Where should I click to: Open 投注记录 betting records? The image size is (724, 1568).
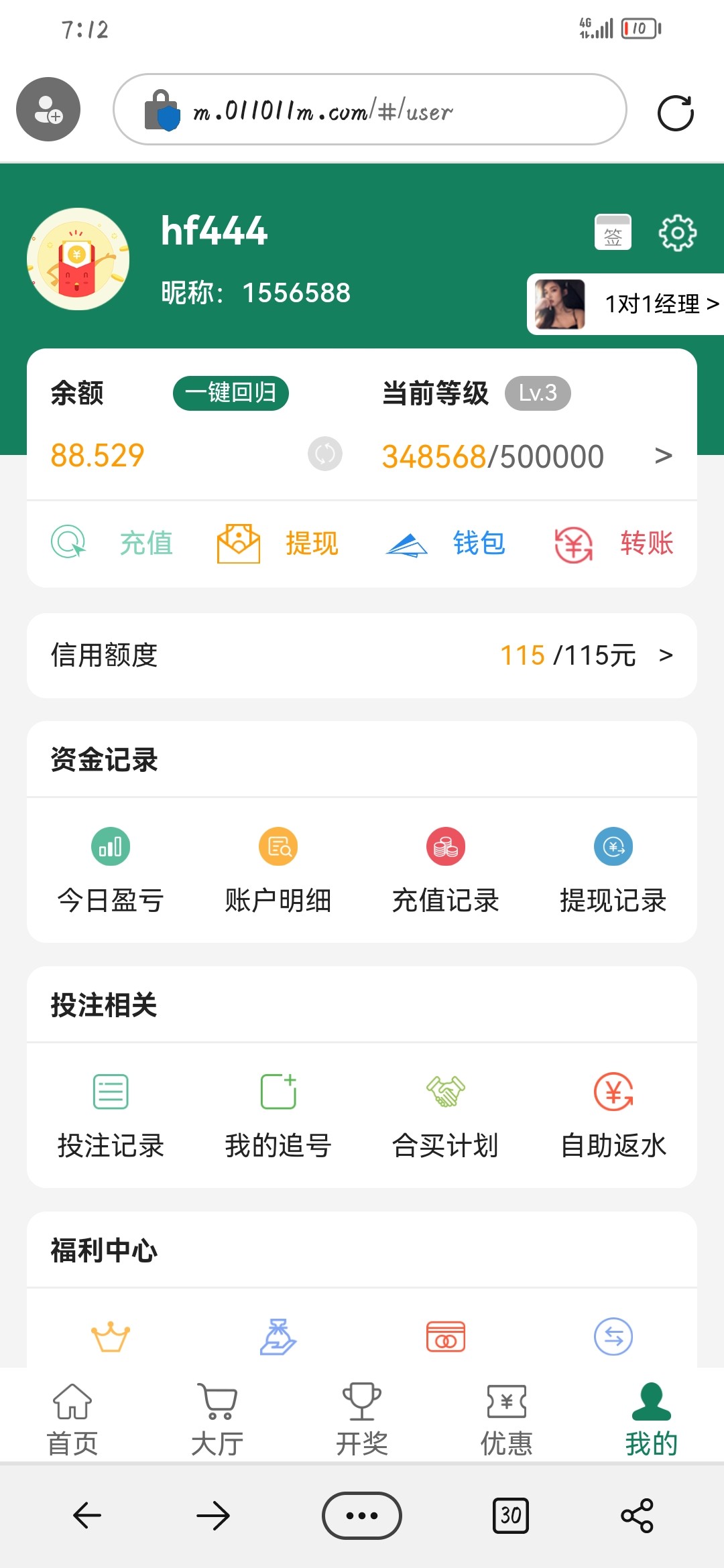point(111,1116)
